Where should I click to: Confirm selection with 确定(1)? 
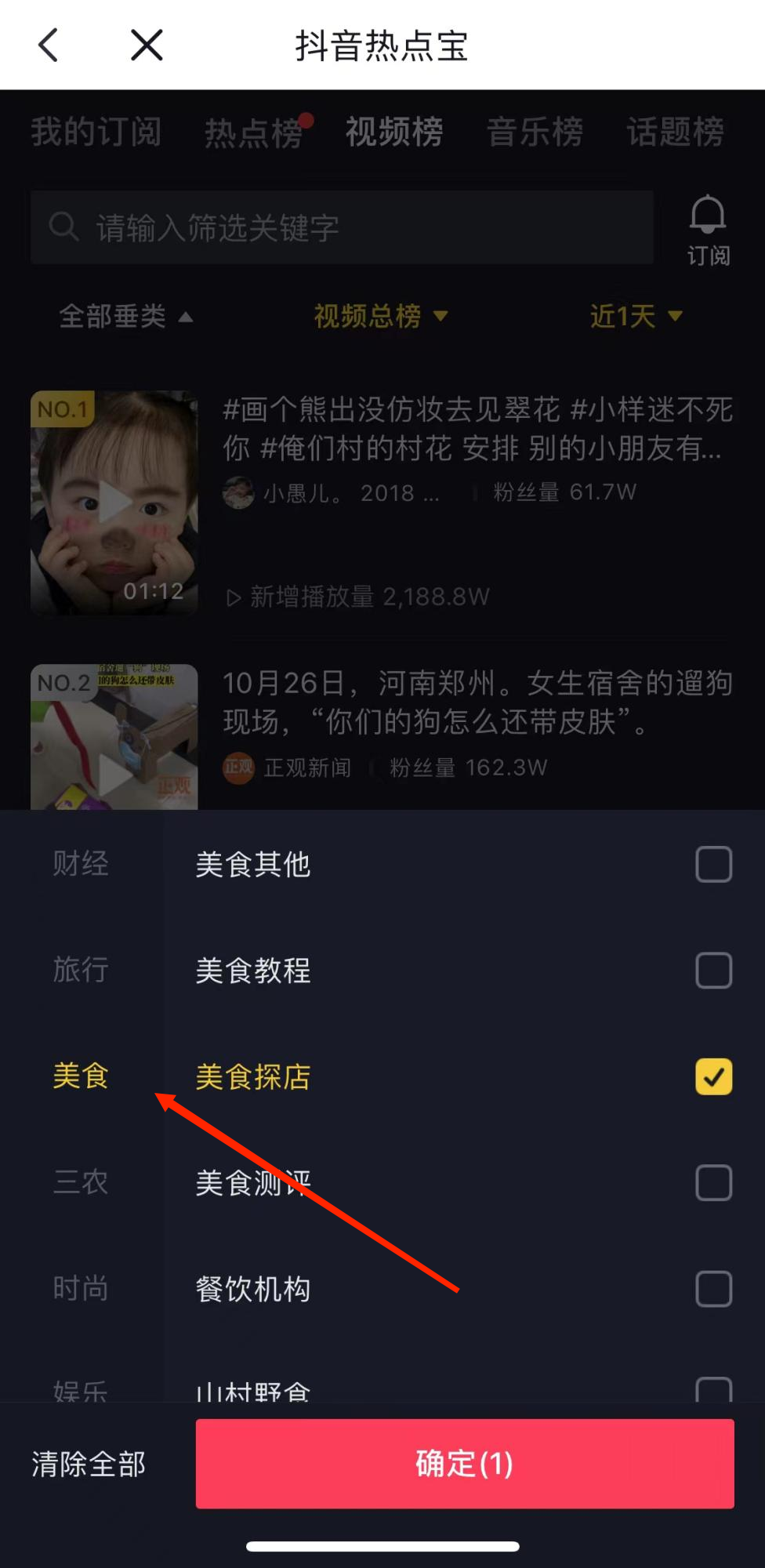(x=464, y=1464)
